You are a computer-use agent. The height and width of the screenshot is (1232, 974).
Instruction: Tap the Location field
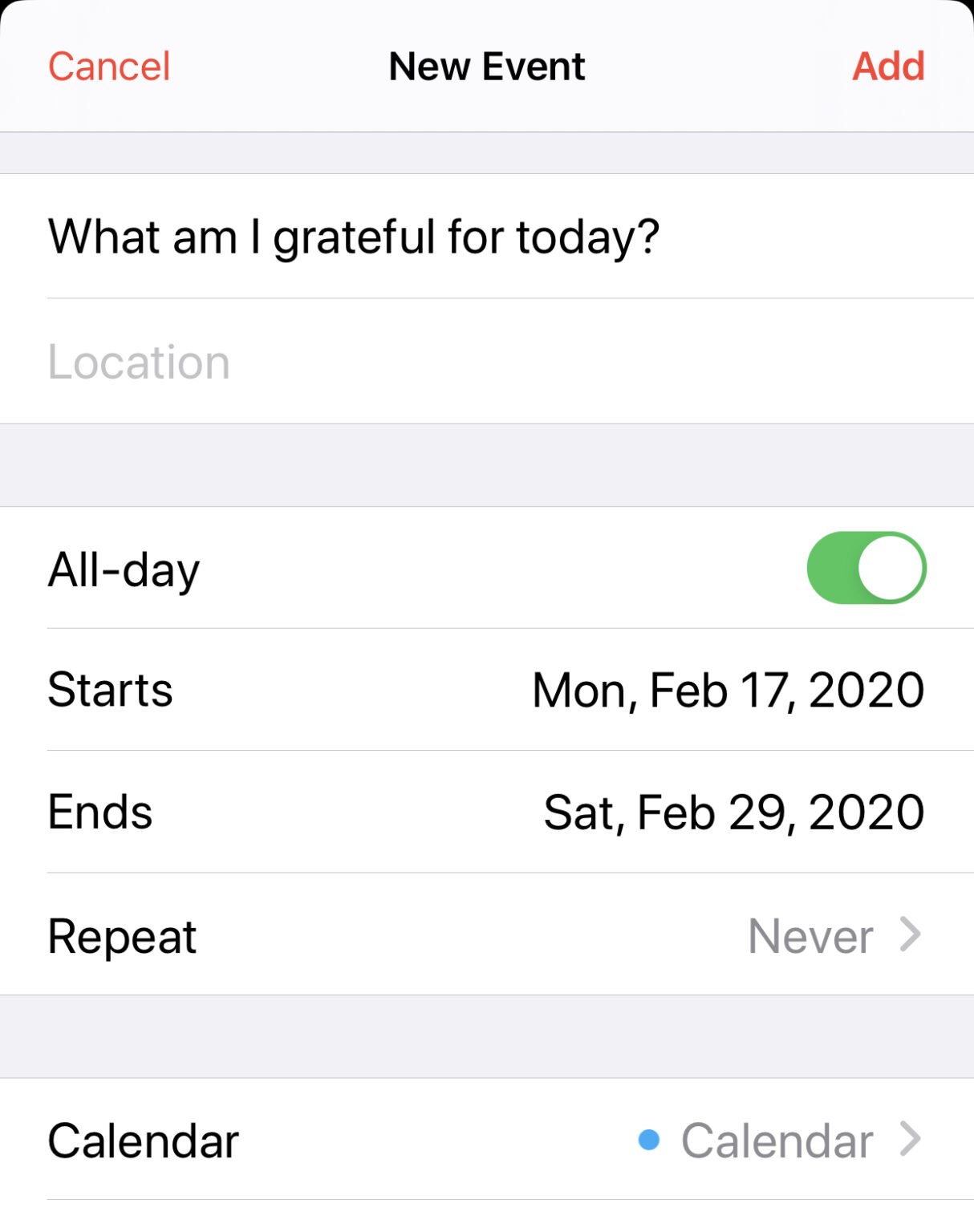(321, 362)
